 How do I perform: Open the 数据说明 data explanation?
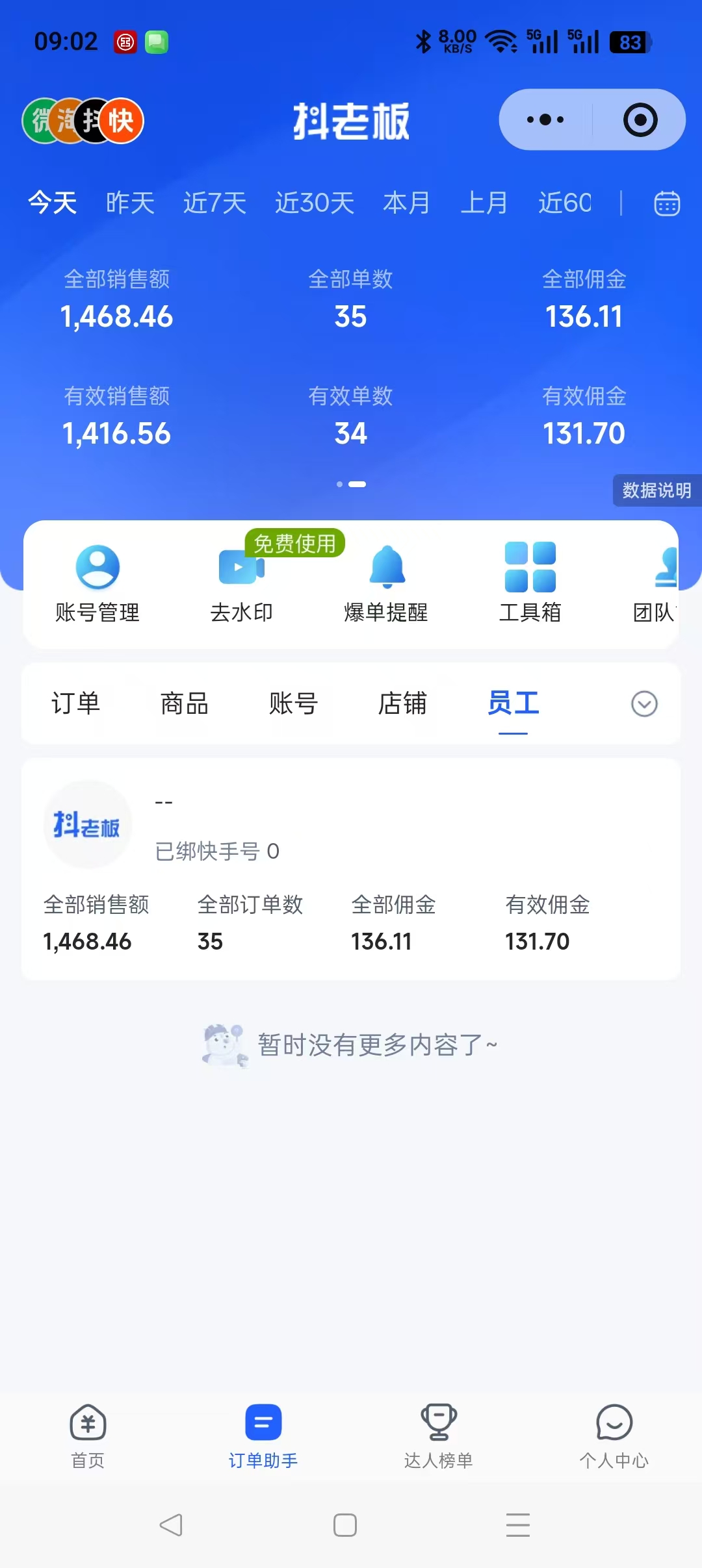tap(656, 492)
